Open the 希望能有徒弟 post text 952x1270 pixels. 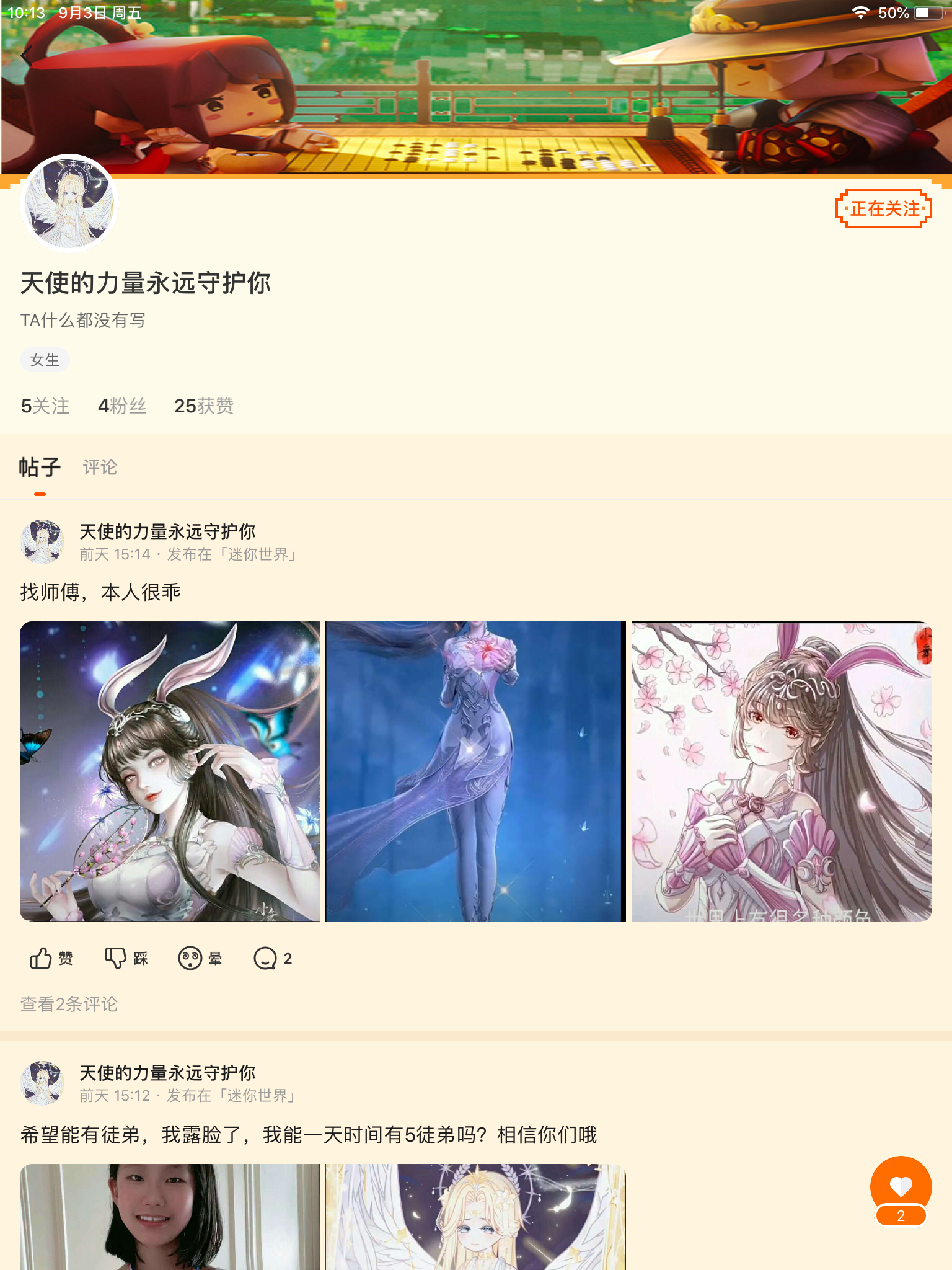(x=309, y=1135)
